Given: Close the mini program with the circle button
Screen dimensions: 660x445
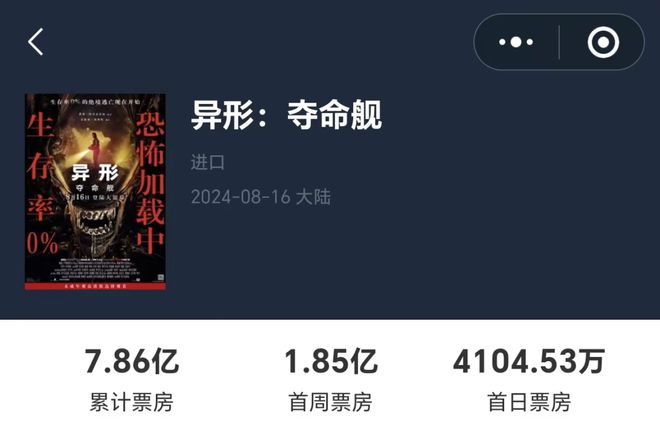Looking at the screenshot, I should click(603, 42).
